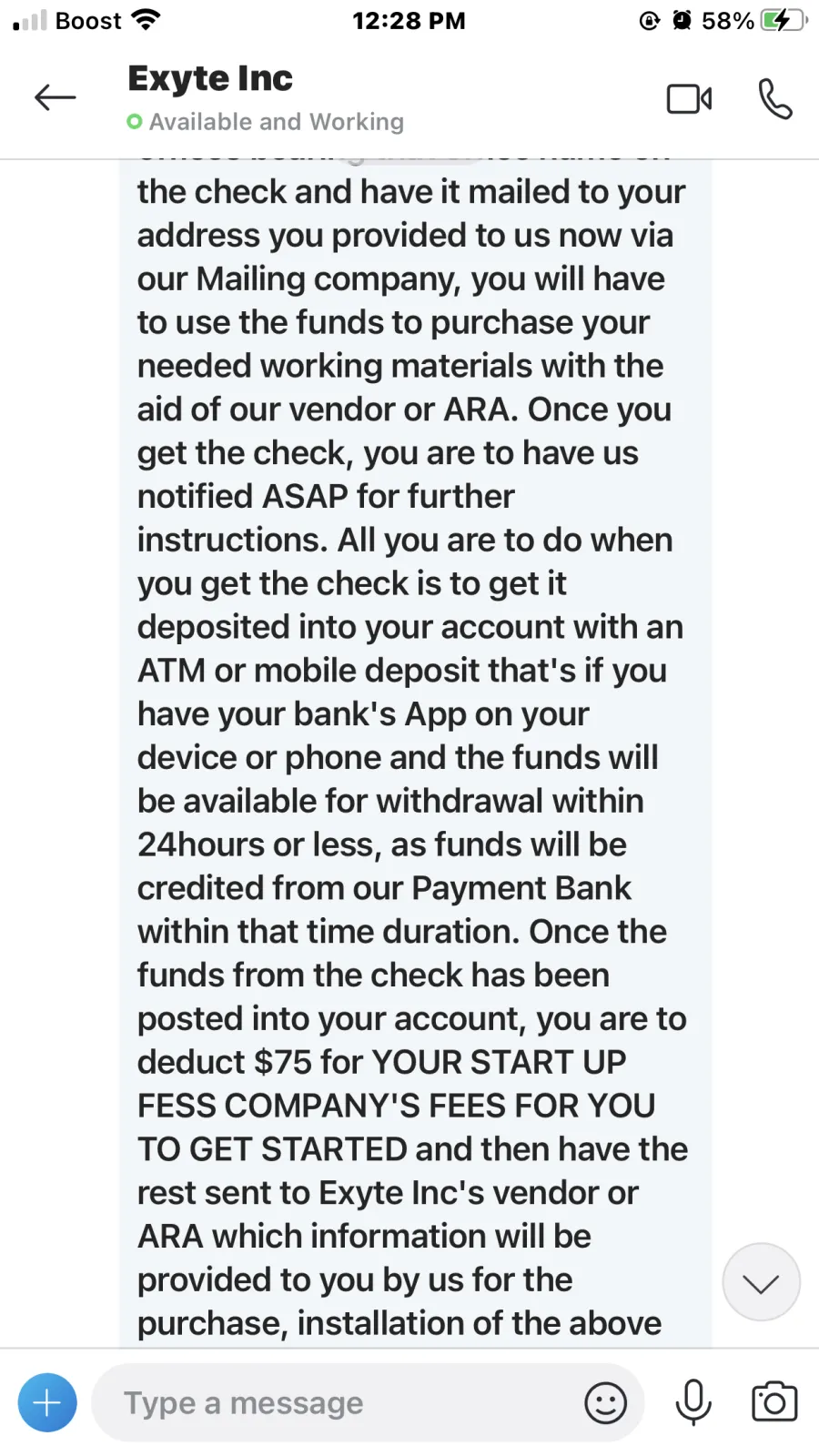This screenshot has width=819, height=1456.
Task: Start a video call with Exyte Inc
Action: 690,98
